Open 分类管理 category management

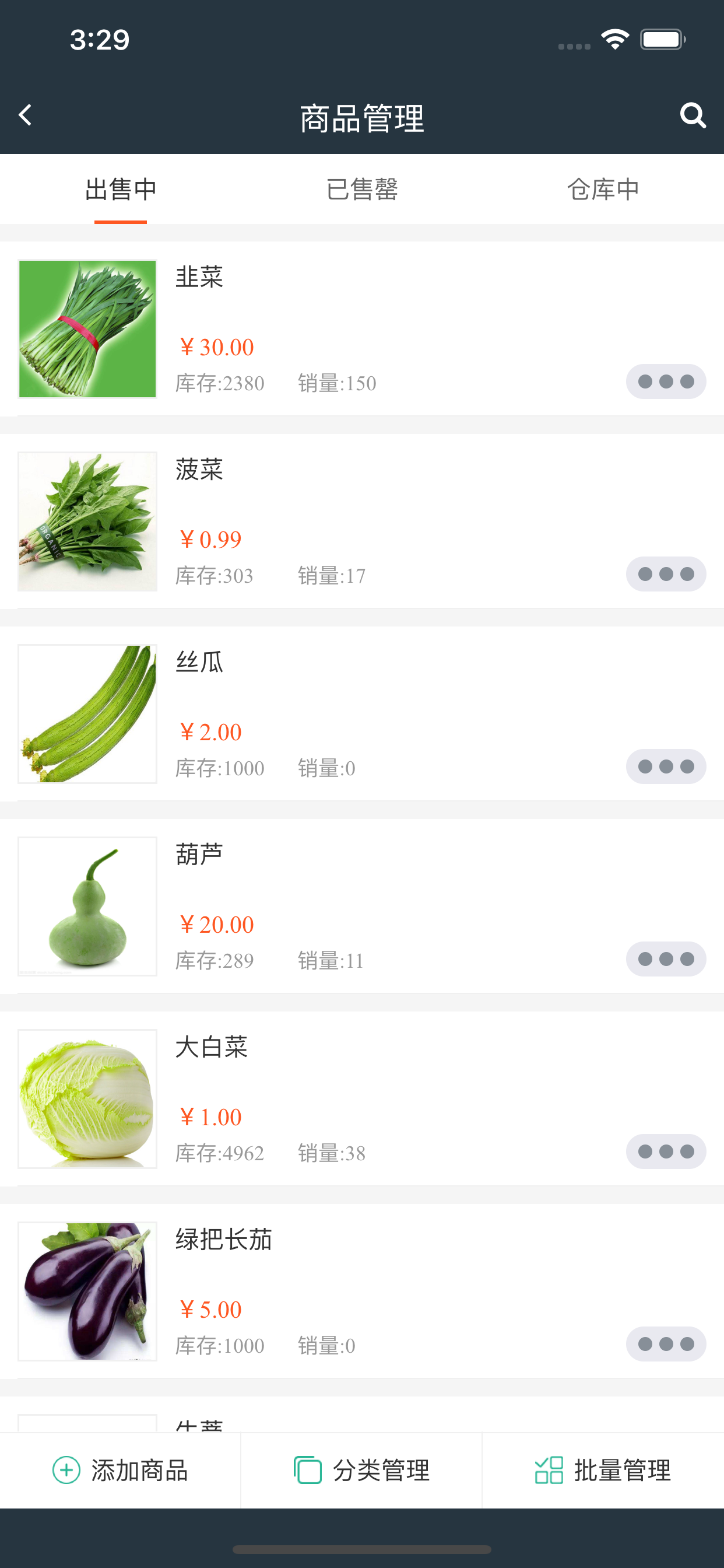click(x=362, y=1471)
